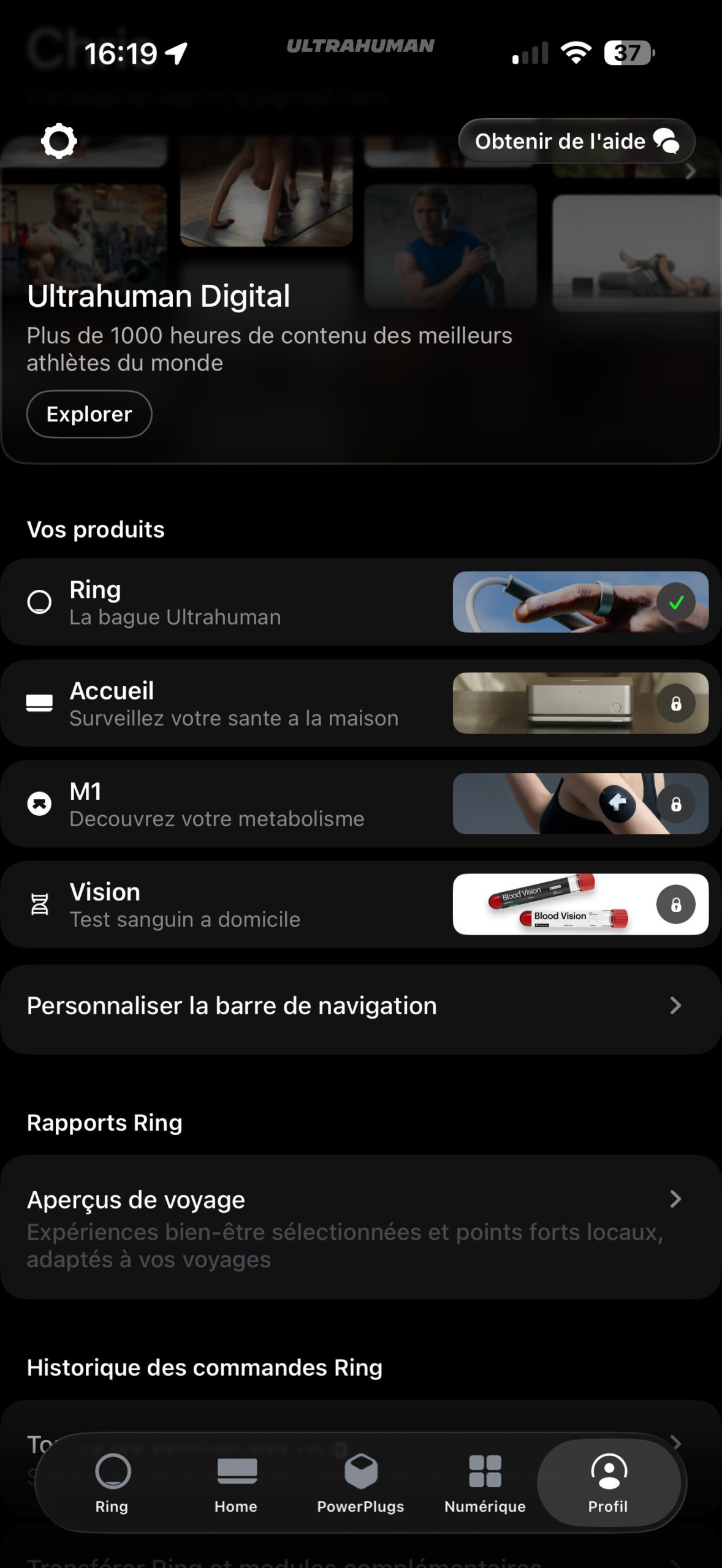This screenshot has height=1568, width=722.
Task: Open the Accueil product row
Action: 360,703
